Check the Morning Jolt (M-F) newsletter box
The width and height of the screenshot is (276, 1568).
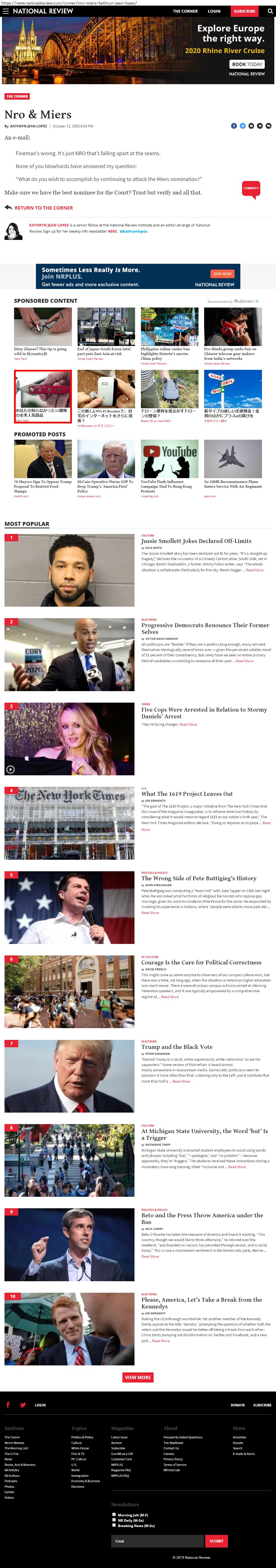(x=114, y=1514)
